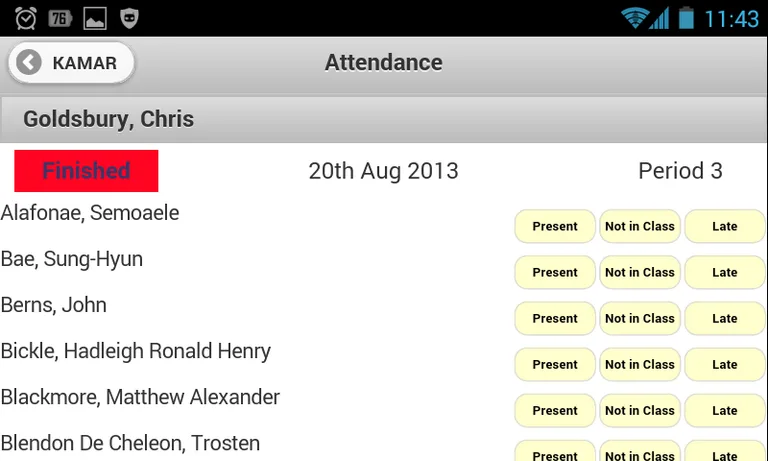Mark Alafonae, Semoaele as Not in Class

[x=640, y=226]
